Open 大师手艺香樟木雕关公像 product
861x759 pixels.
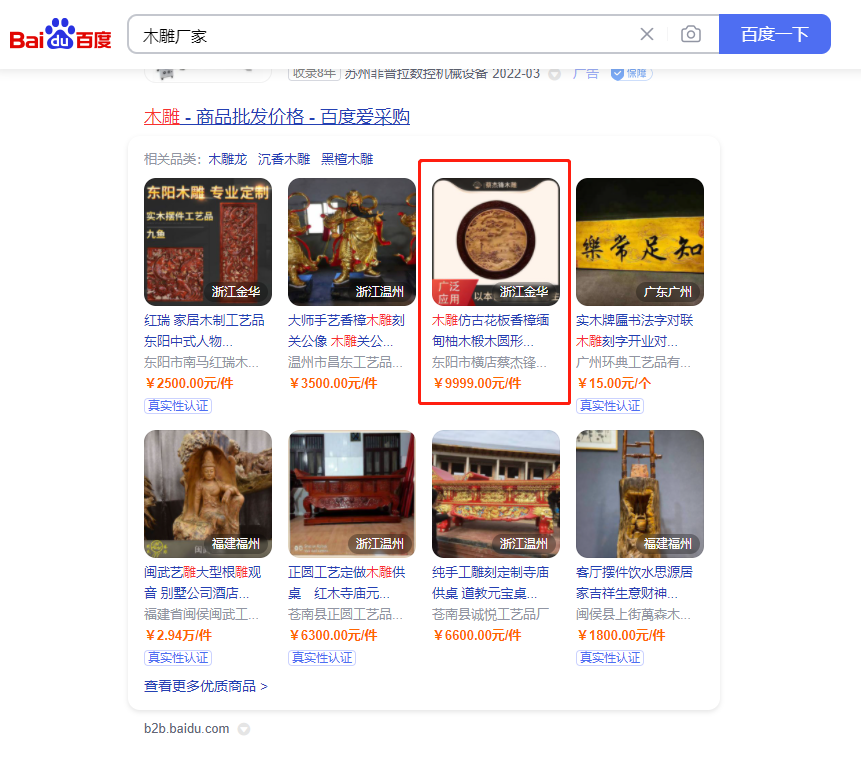351,242
